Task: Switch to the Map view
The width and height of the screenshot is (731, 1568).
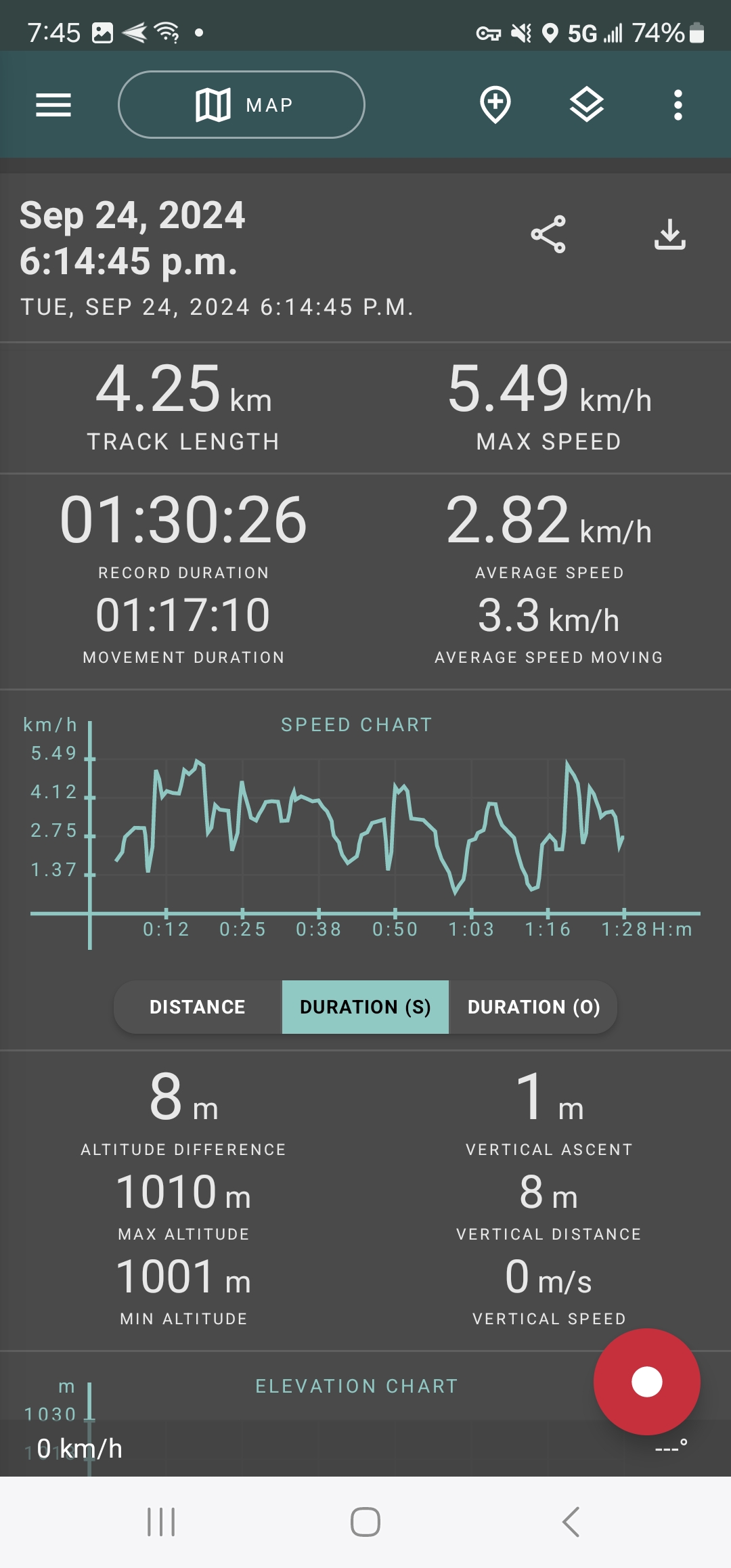Action: [242, 105]
